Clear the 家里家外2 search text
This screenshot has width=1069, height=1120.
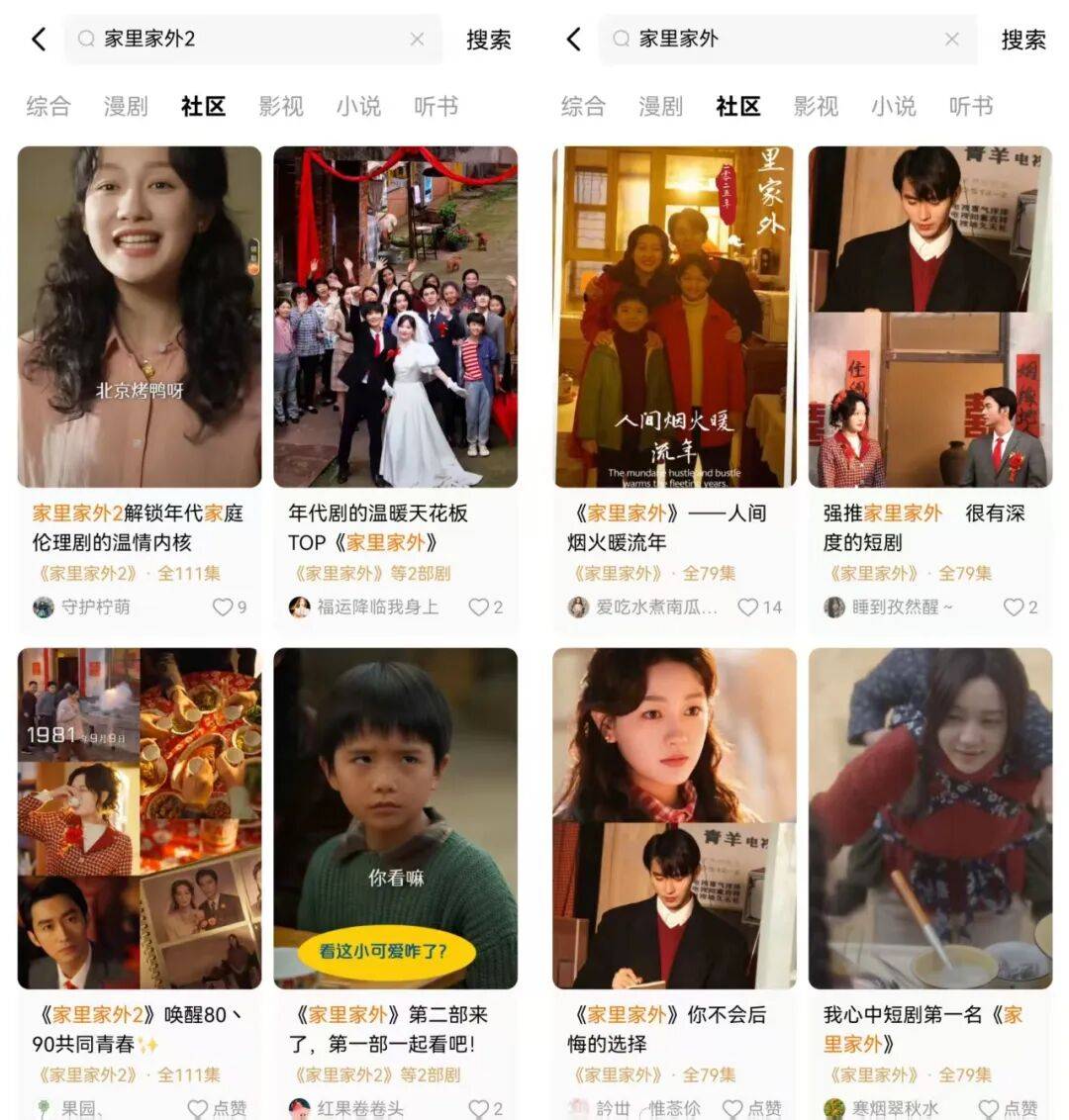click(x=417, y=40)
